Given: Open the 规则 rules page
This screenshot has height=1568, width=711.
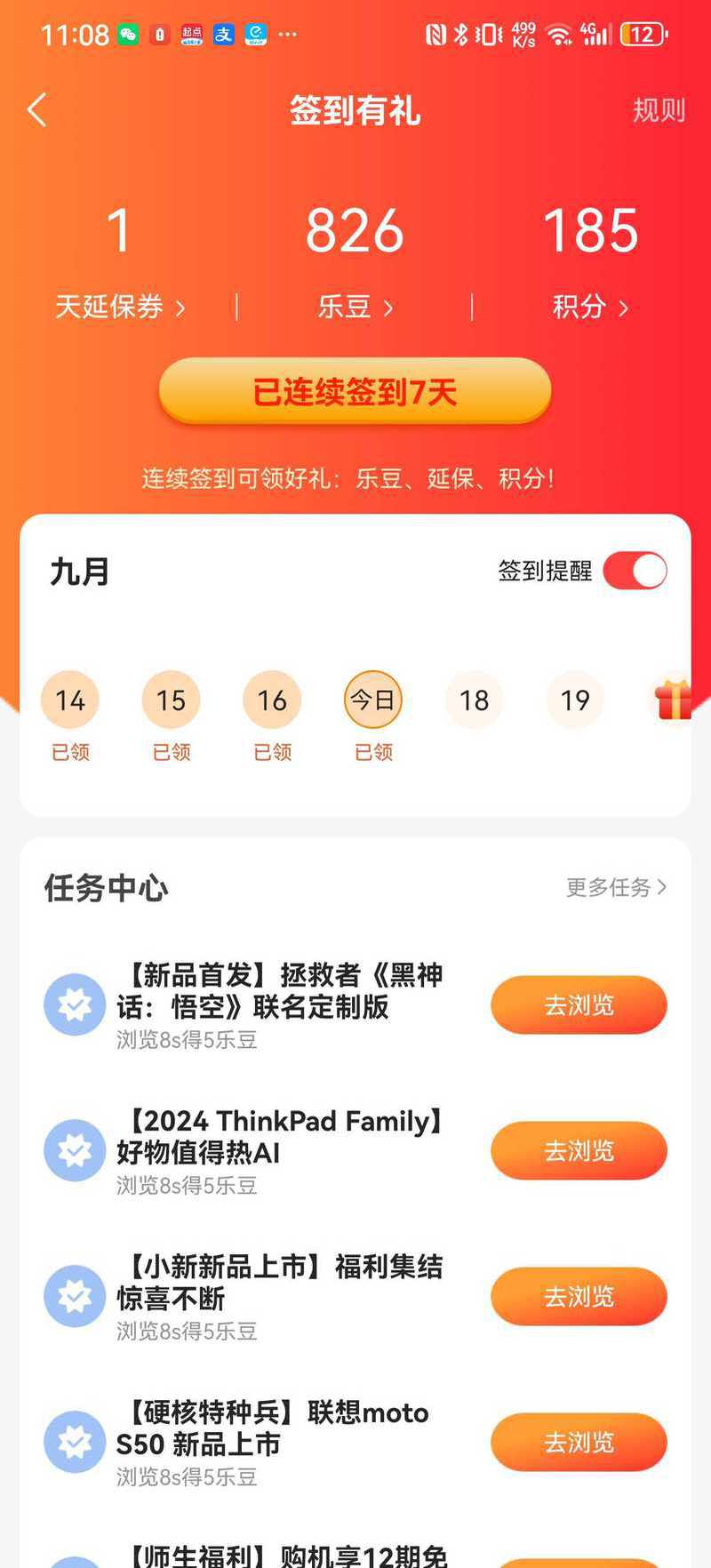Looking at the screenshot, I should pyautogui.click(x=659, y=110).
